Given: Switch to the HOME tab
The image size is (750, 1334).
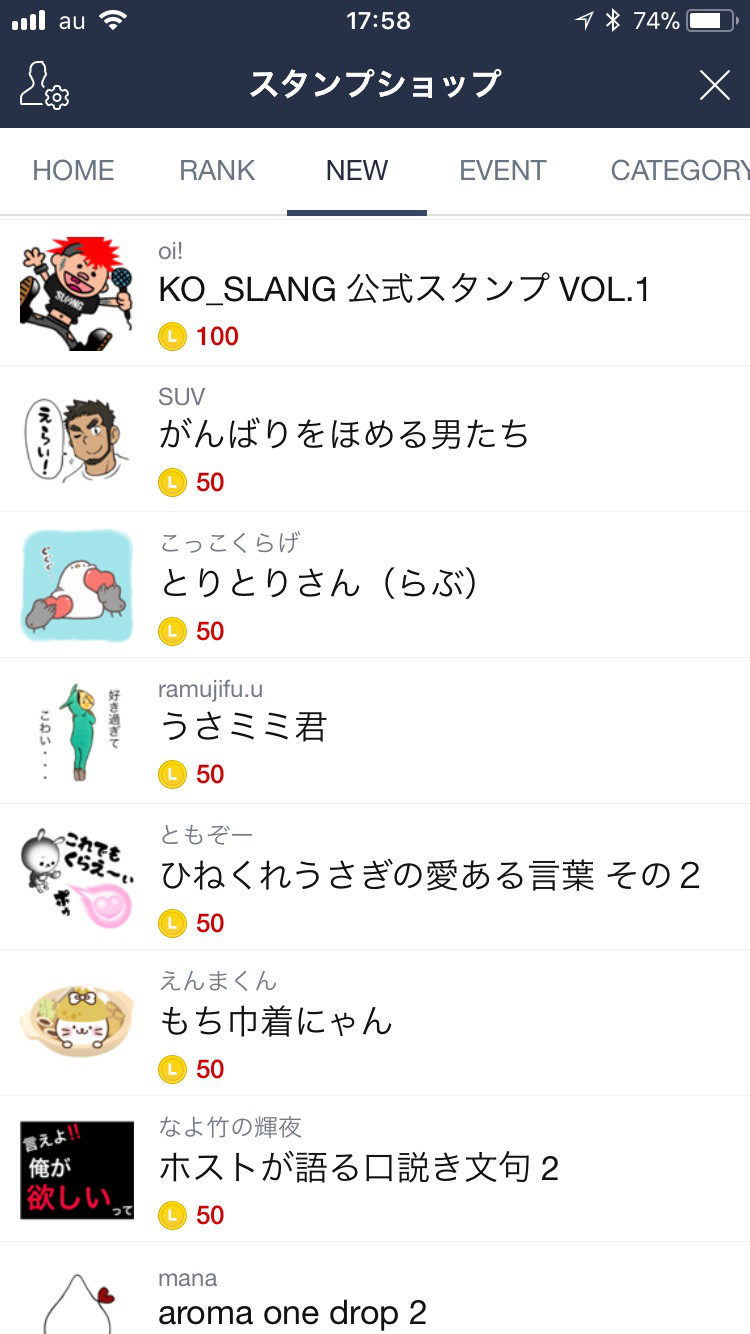Looking at the screenshot, I should tap(73, 170).
